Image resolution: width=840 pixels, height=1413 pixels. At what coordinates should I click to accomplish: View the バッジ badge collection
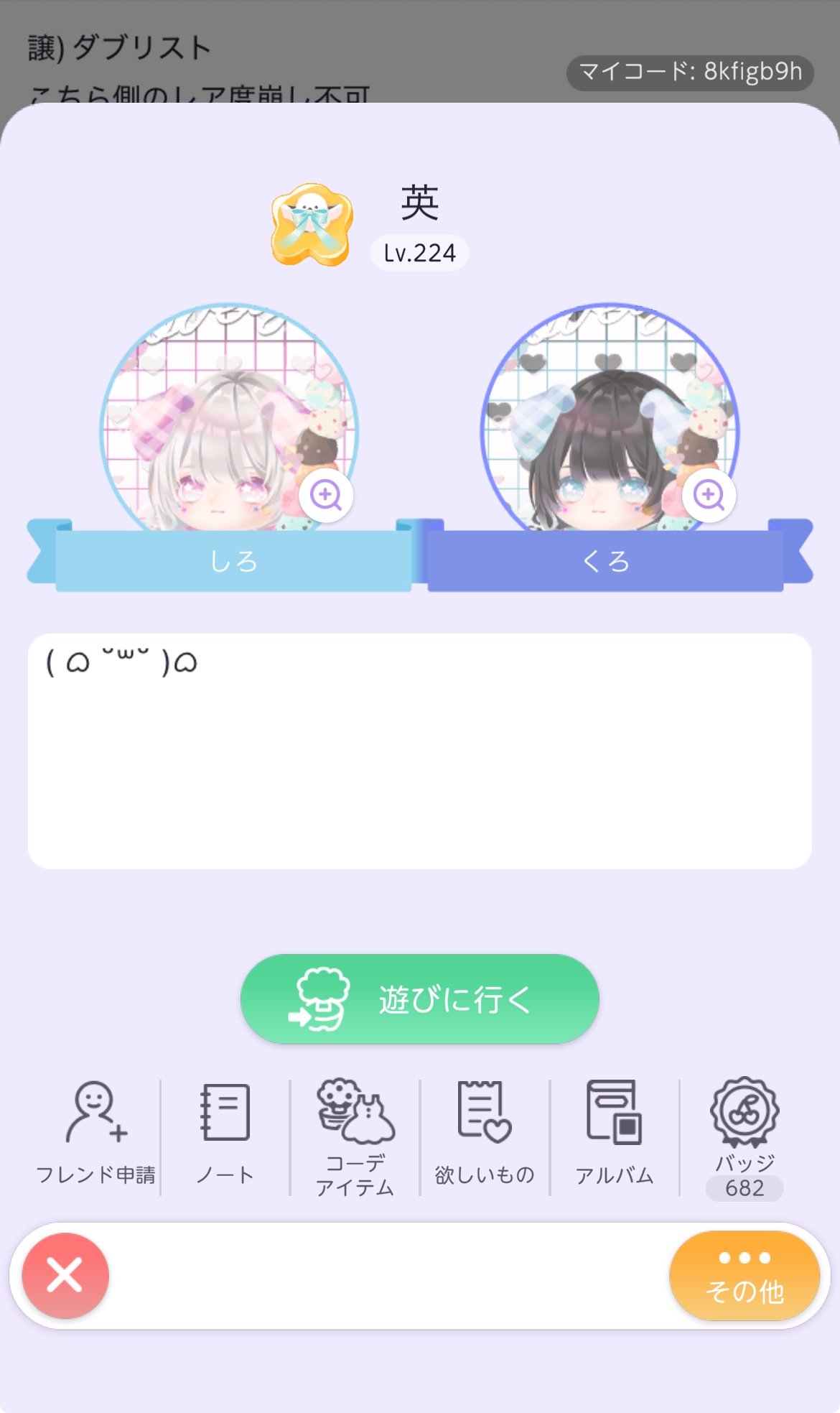tap(745, 1135)
